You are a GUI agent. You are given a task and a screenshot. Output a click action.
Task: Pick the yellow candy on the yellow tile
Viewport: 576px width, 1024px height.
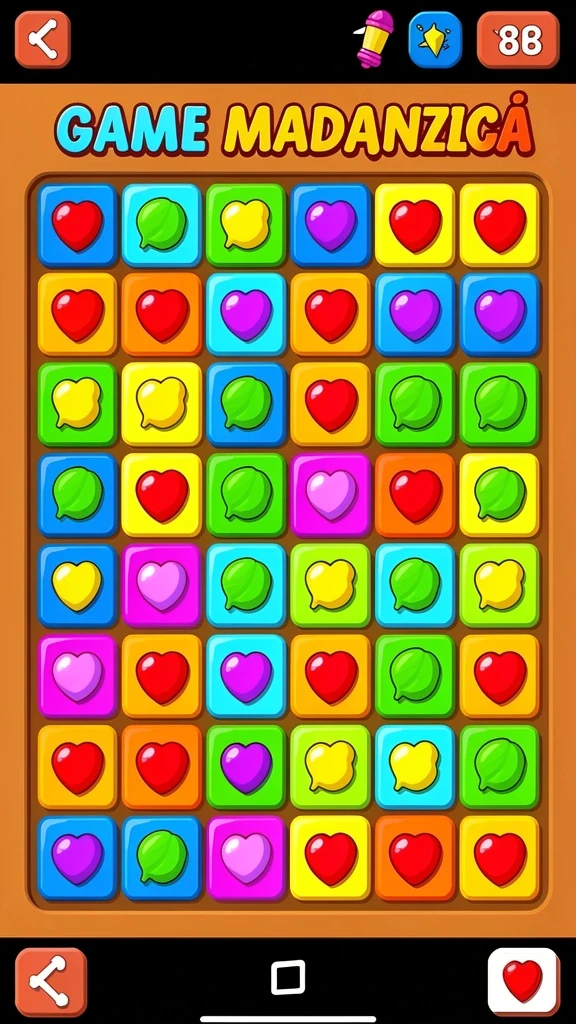tap(161, 404)
